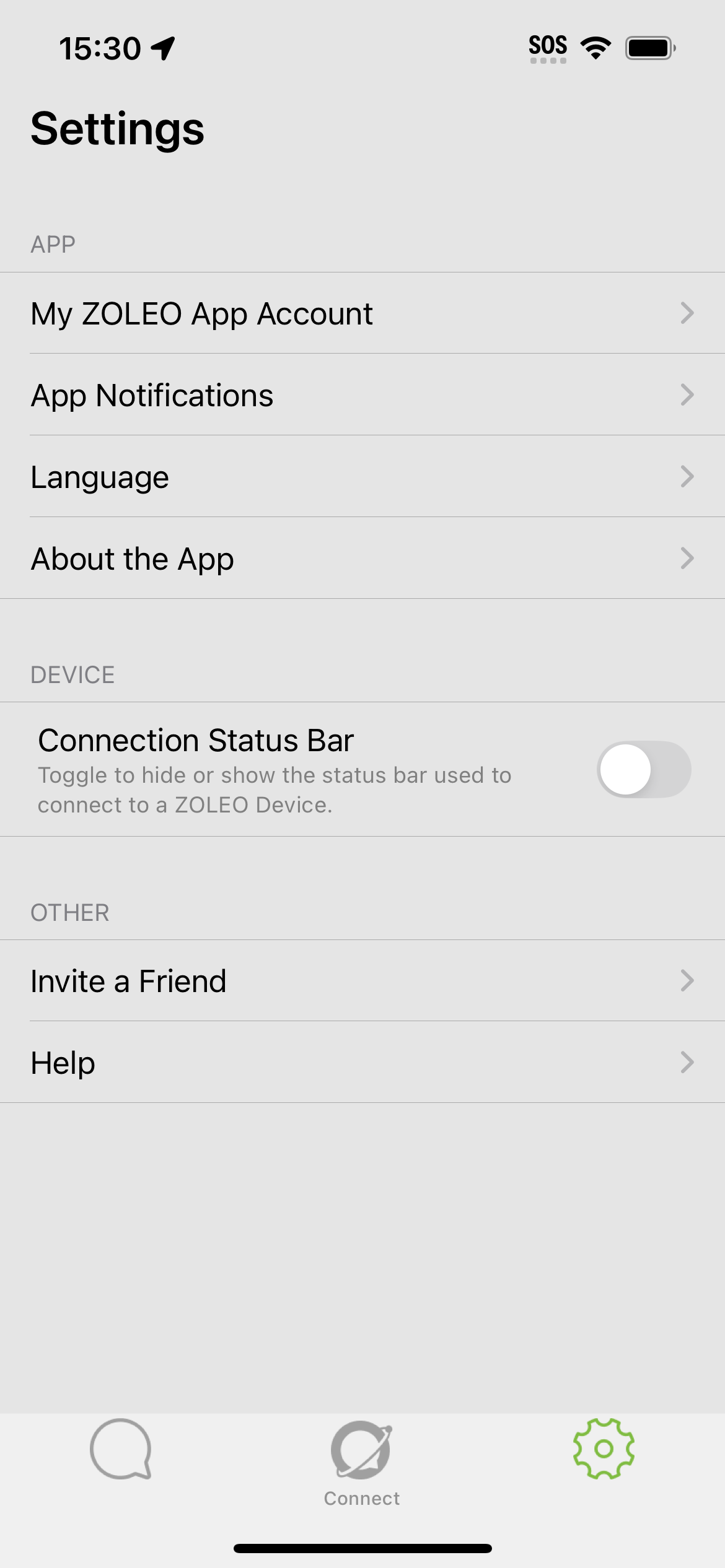Open the Help row
The height and width of the screenshot is (1568, 725).
pyautogui.click(x=362, y=1062)
